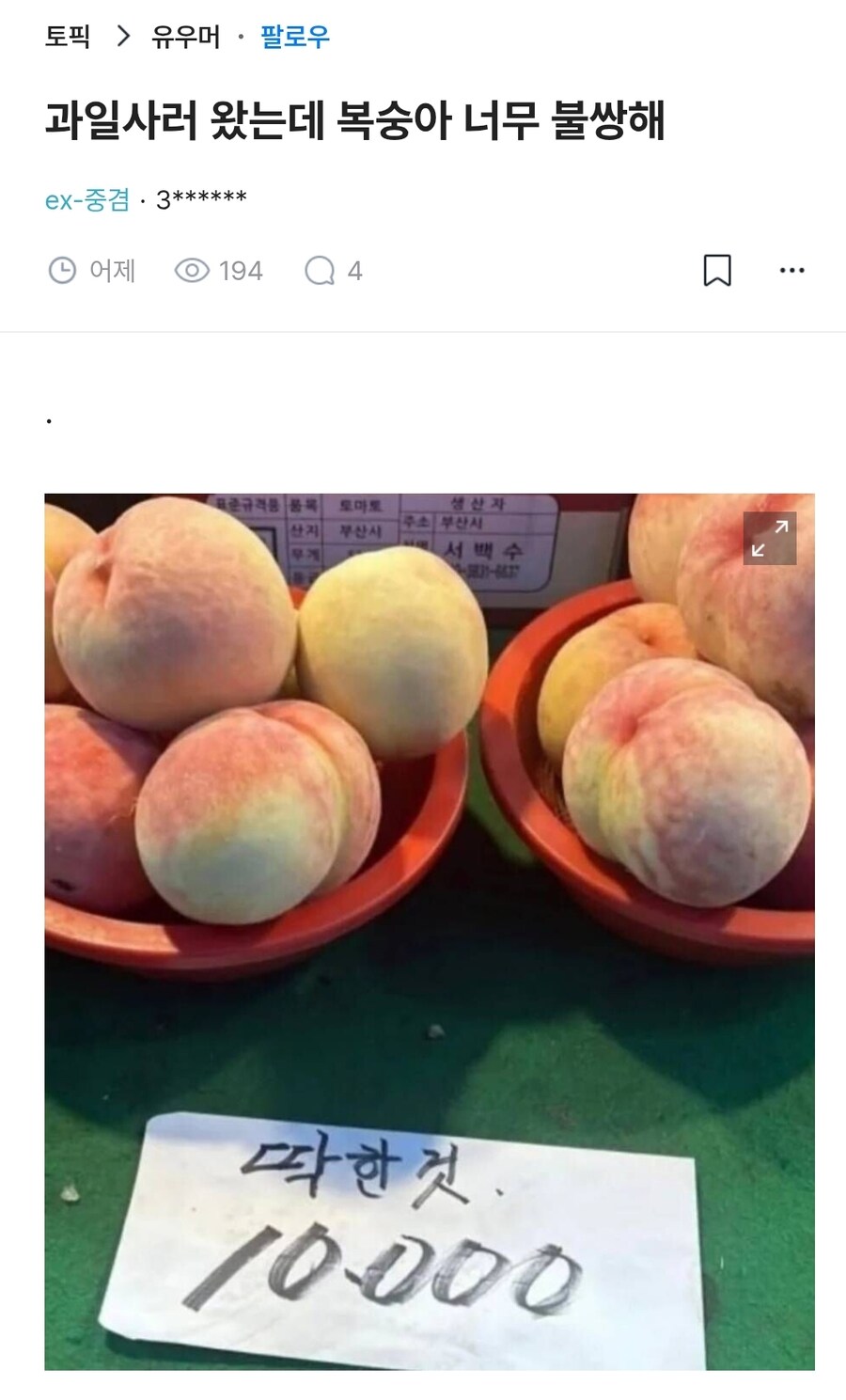
Task: Open the ex-중견 author company link
Action: click(x=87, y=199)
